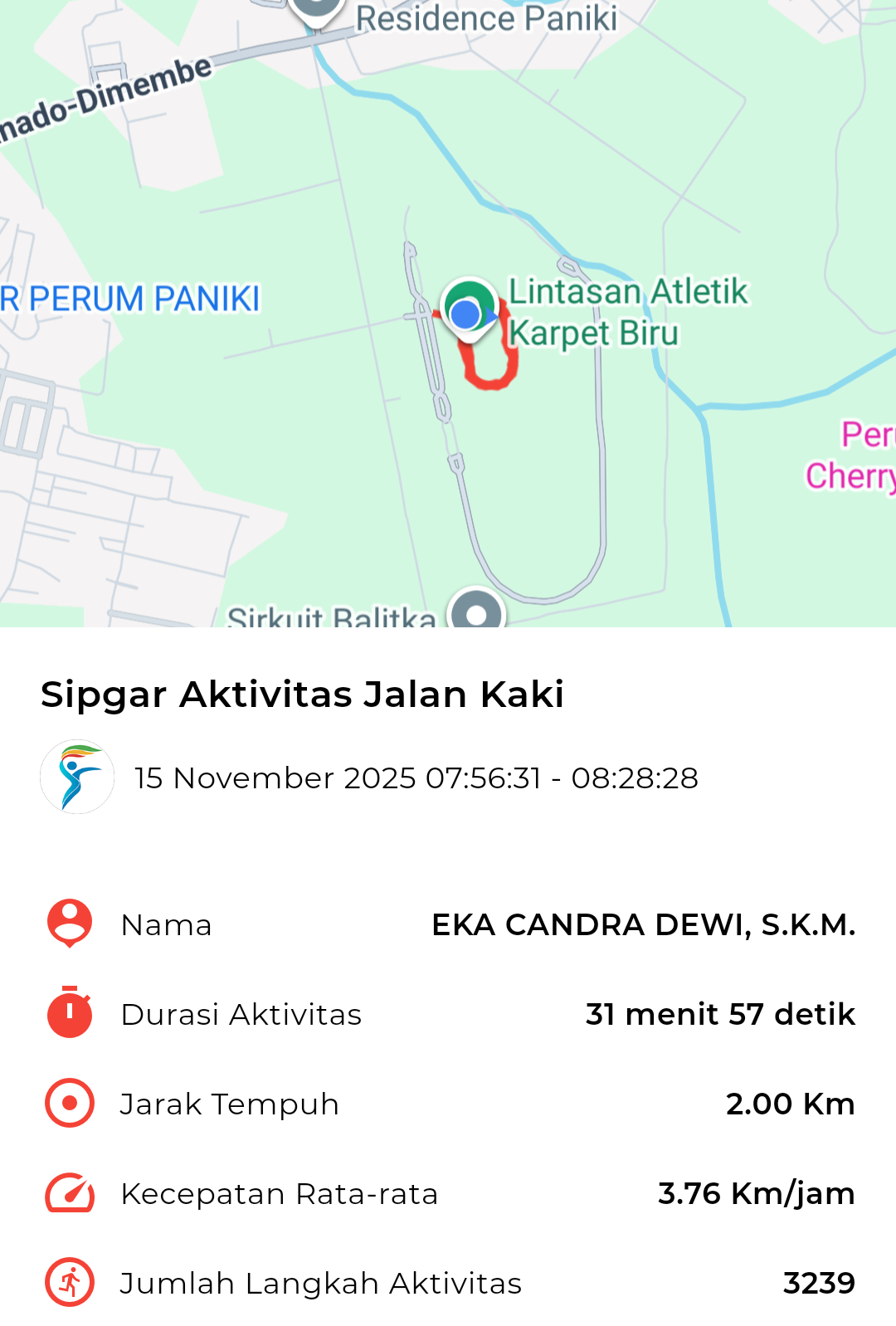Viewport: 896px width, 1326px height.
Task: Open the Residence Paniki map pin
Action: click(x=316, y=10)
